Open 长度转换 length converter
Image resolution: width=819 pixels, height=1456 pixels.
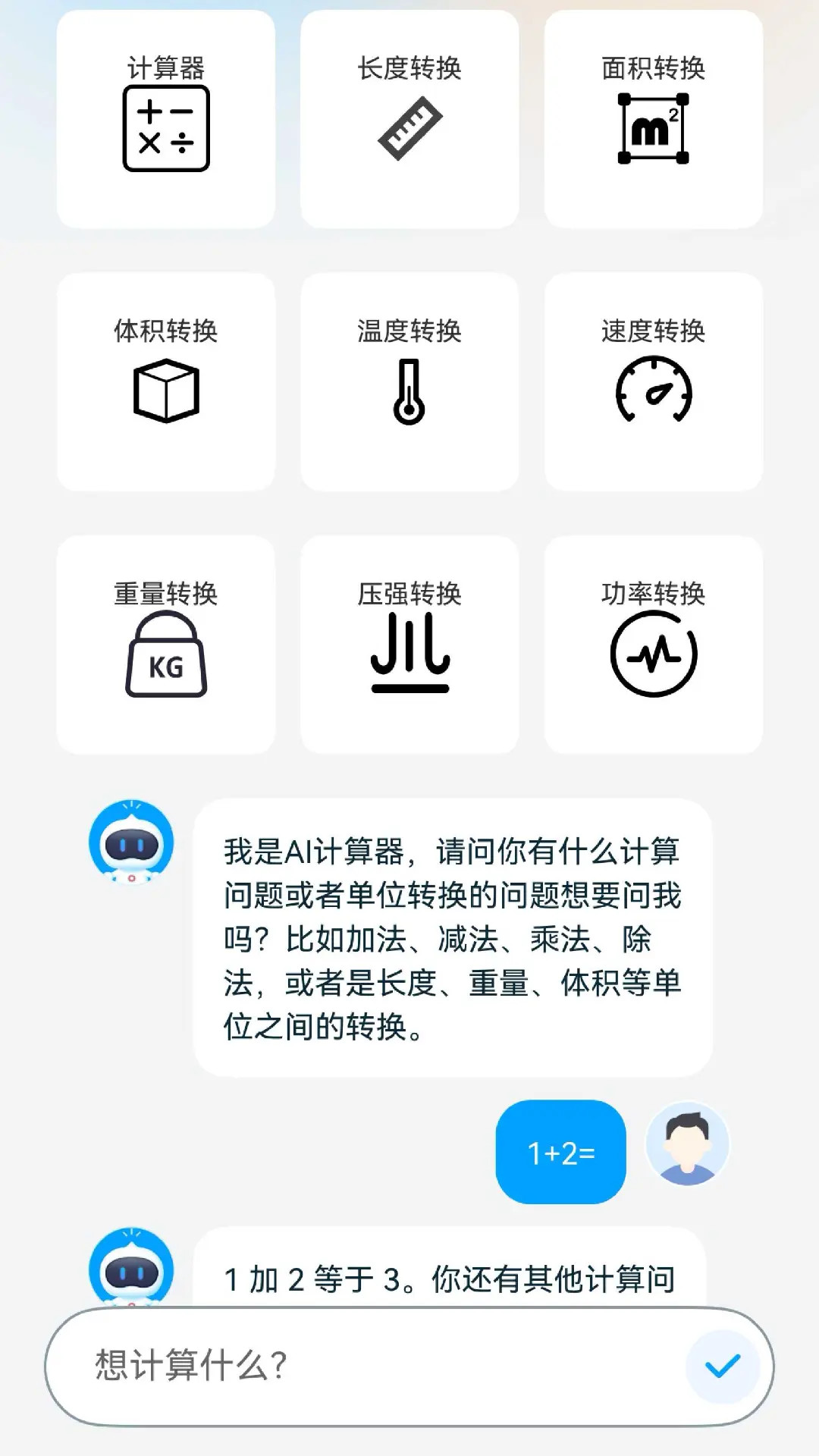click(x=409, y=119)
